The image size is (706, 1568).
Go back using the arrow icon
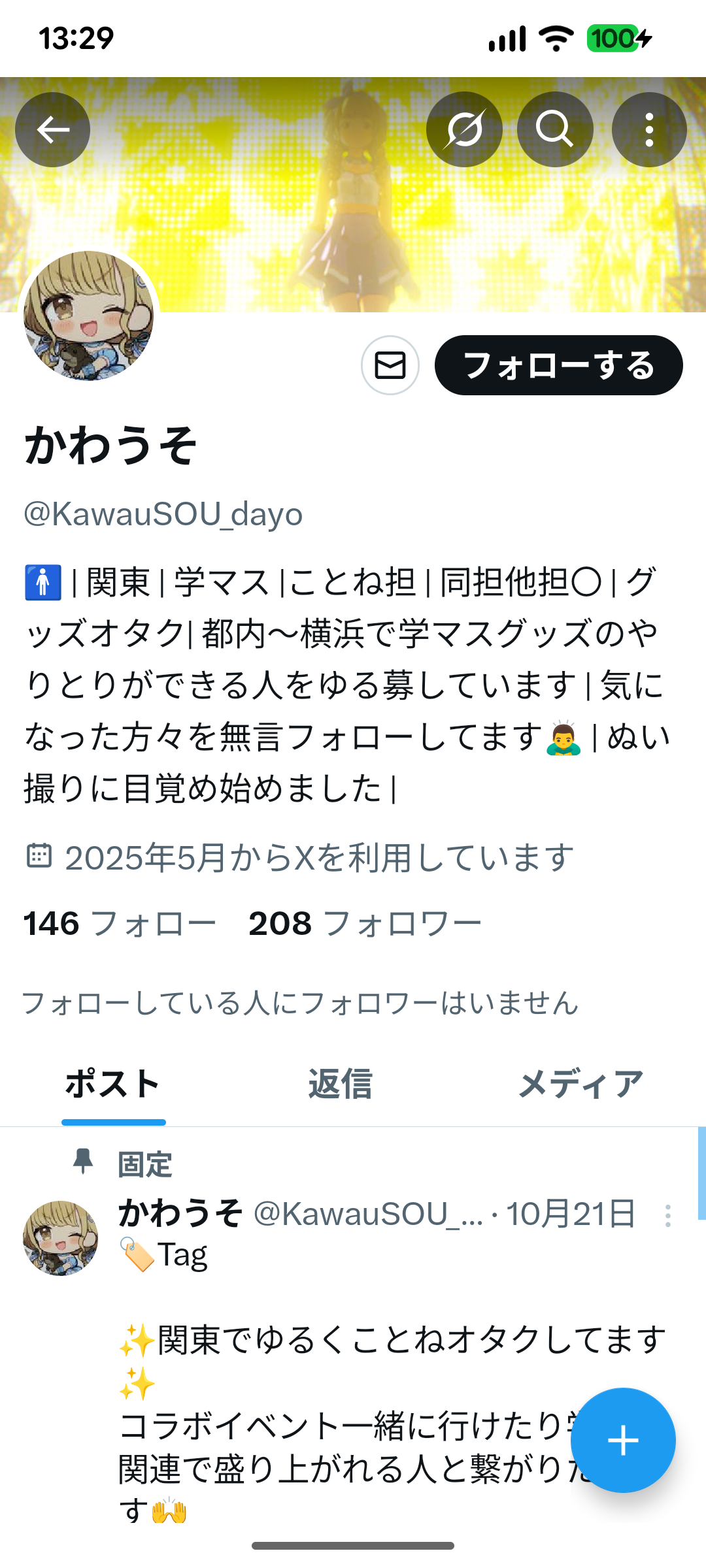pos(52,129)
